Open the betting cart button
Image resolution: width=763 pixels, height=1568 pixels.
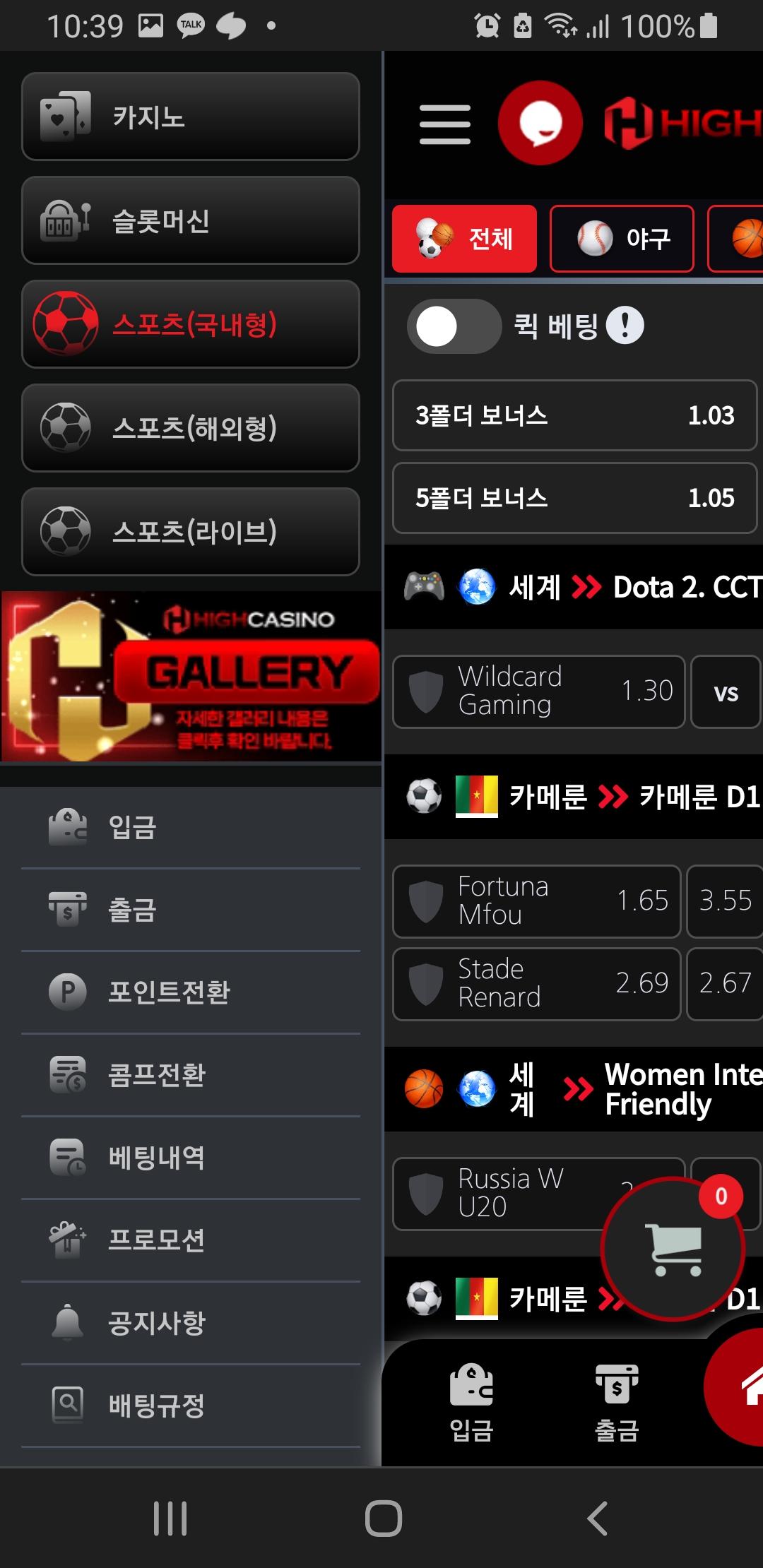pos(673,1249)
